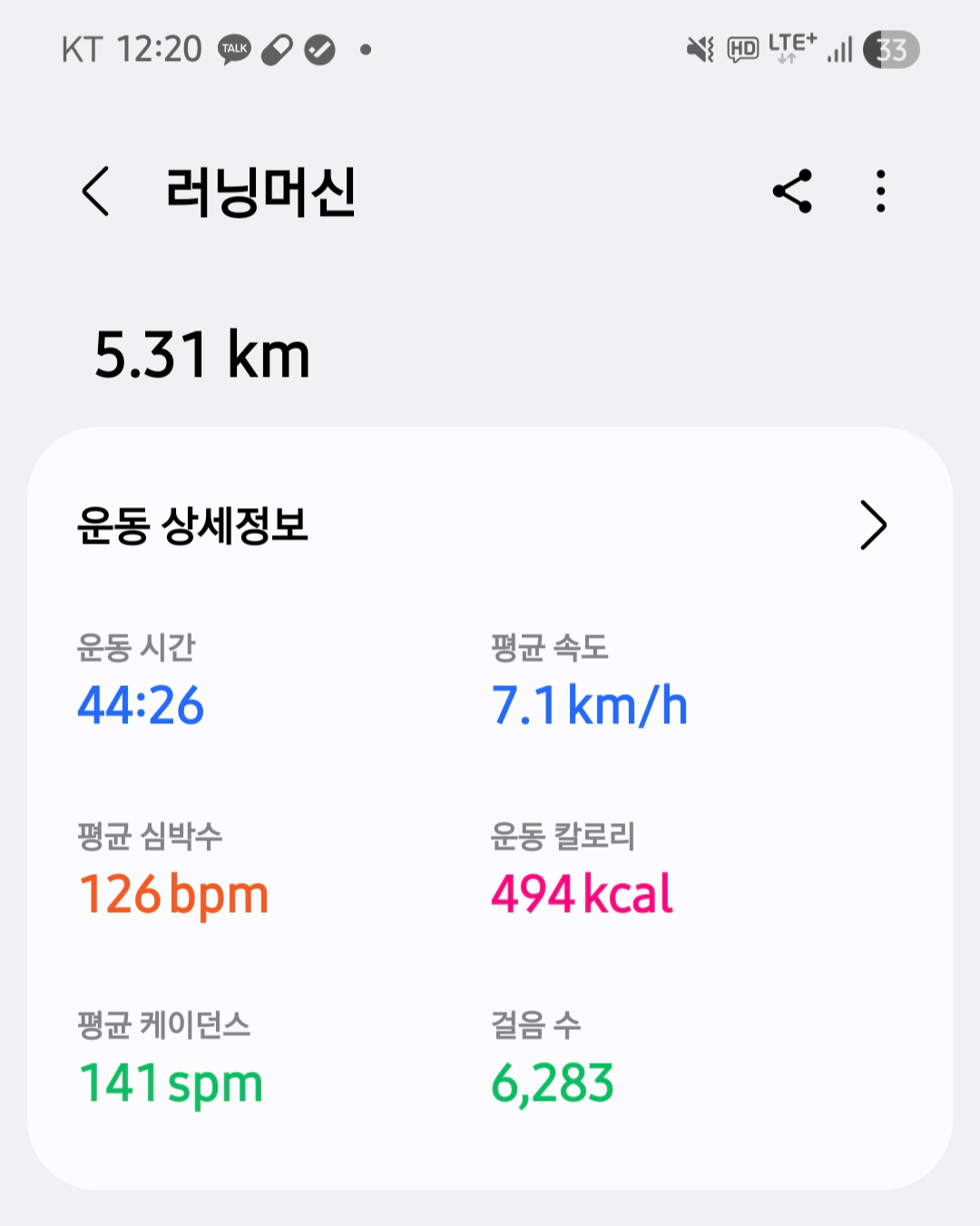Expand 운동 상세정보 with the right chevron

pos(872,525)
